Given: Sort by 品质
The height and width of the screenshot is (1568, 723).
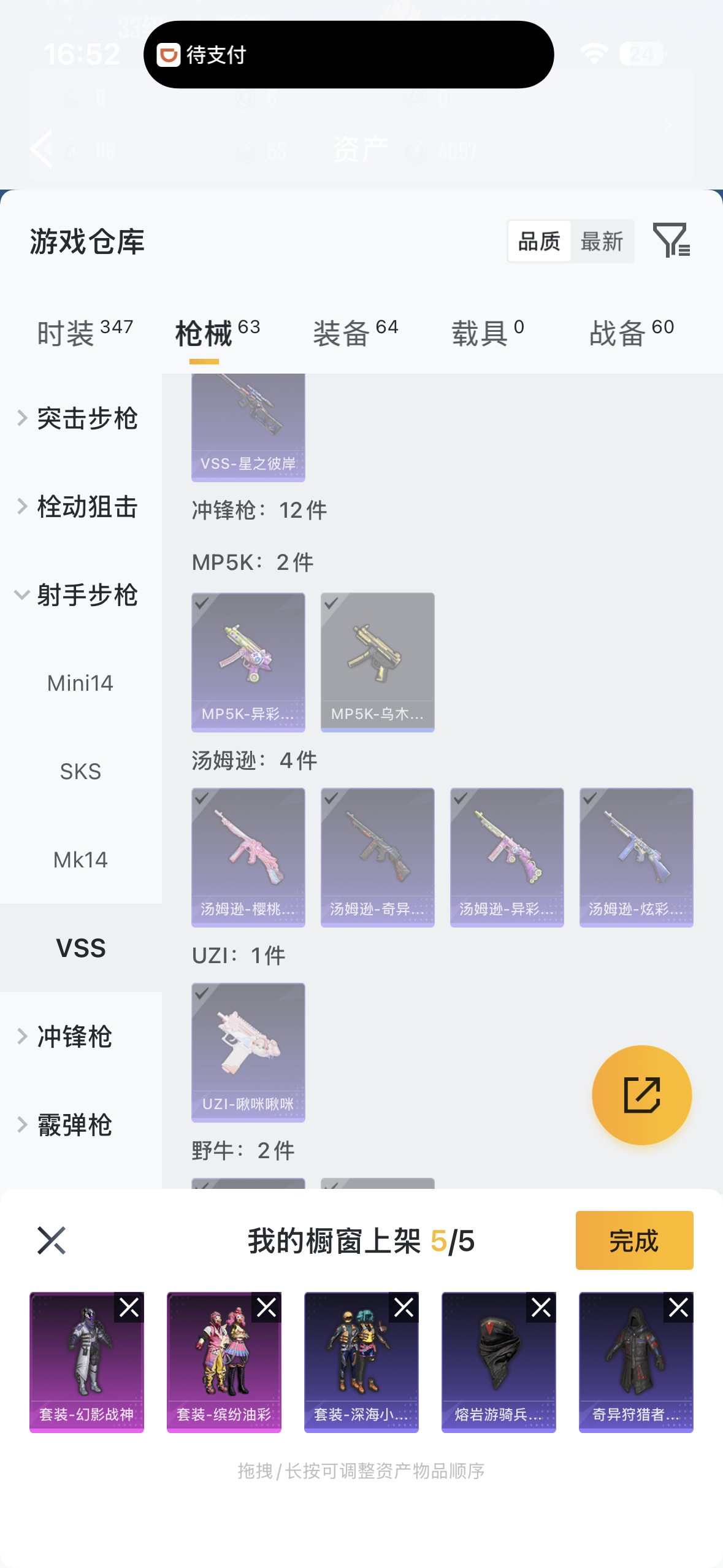Looking at the screenshot, I should pyautogui.click(x=540, y=242).
